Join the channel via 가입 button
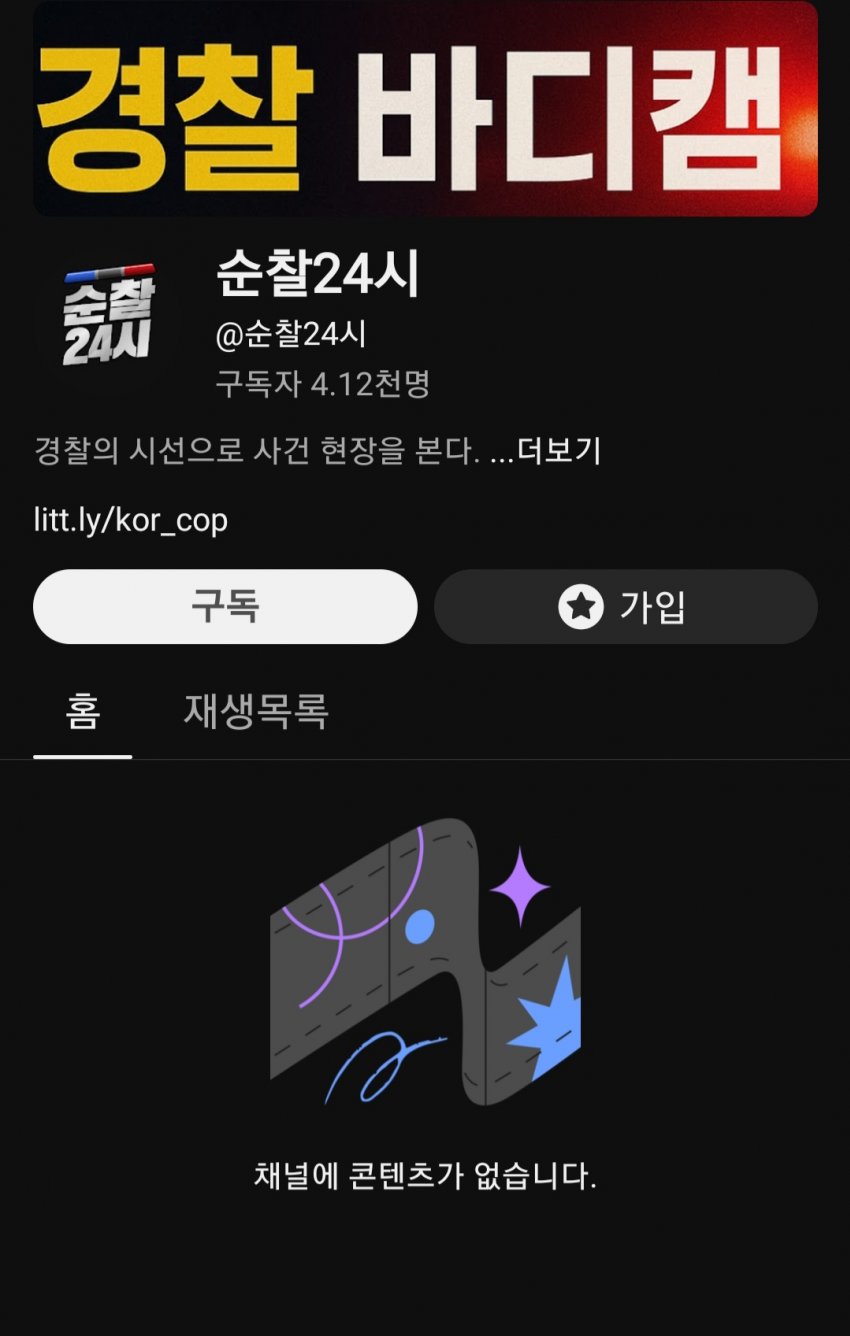Screen dimensions: 850x1336 pyautogui.click(x=625, y=607)
